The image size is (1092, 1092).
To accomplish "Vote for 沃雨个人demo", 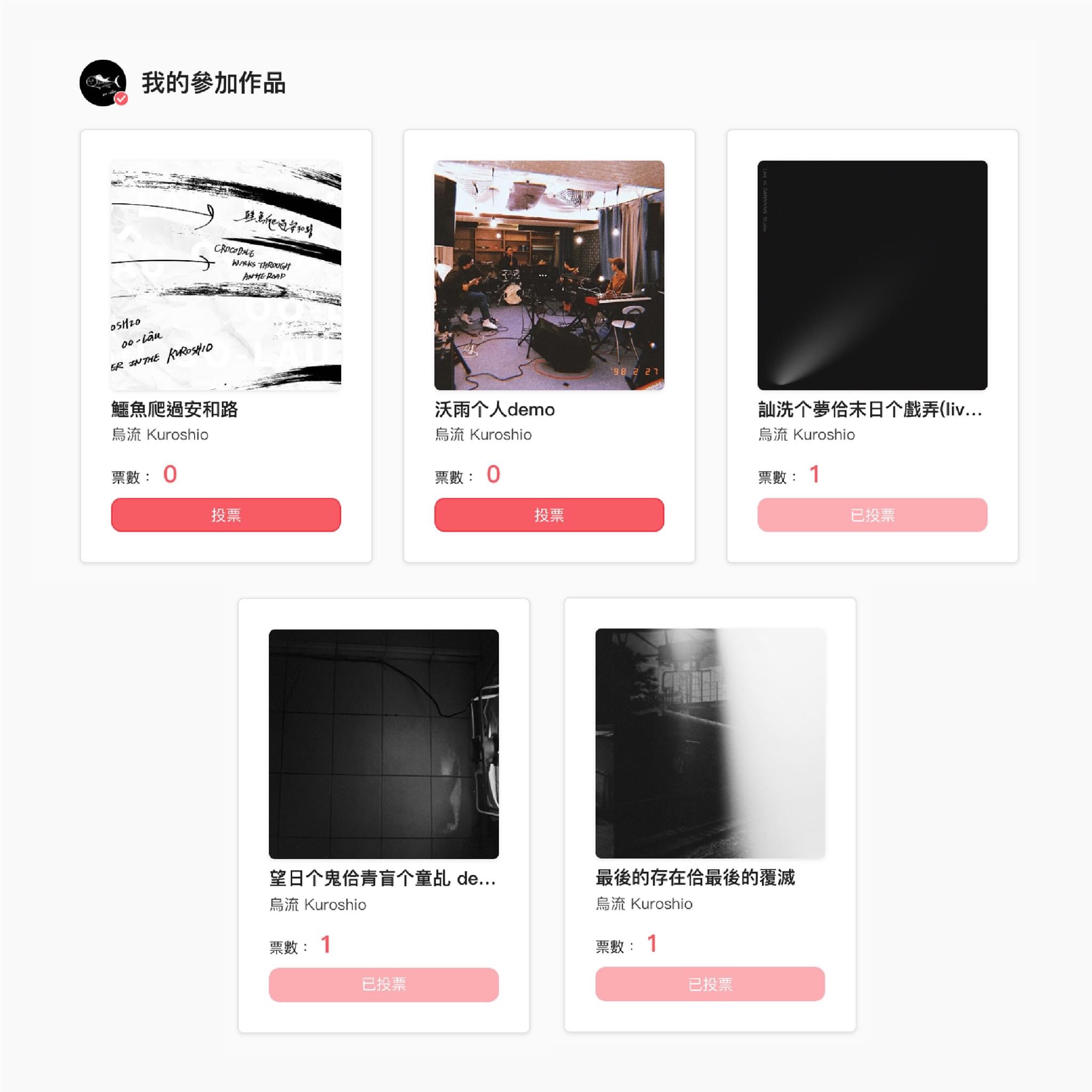I will [549, 515].
